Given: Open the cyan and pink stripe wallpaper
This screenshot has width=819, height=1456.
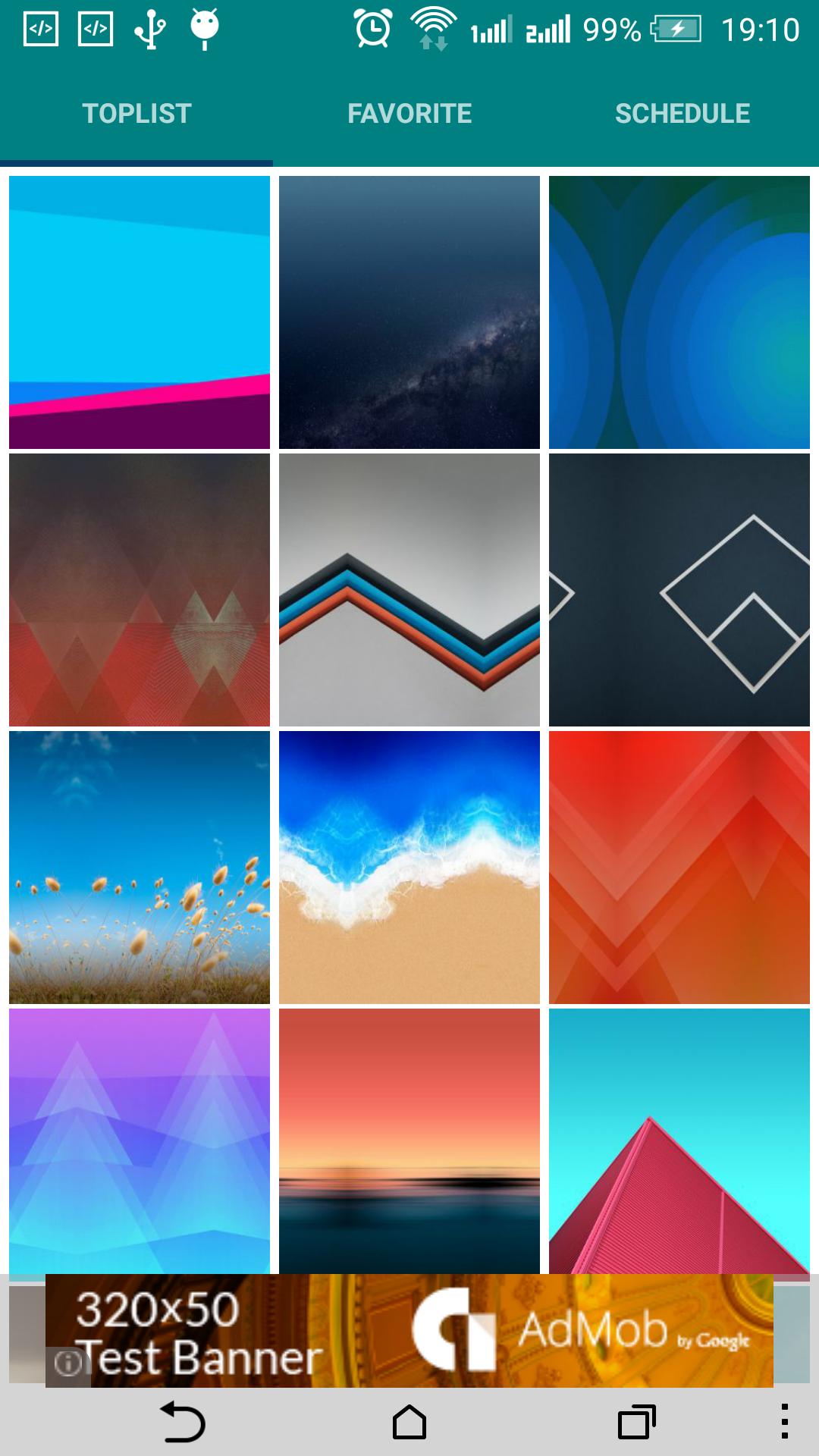Looking at the screenshot, I should click(140, 312).
